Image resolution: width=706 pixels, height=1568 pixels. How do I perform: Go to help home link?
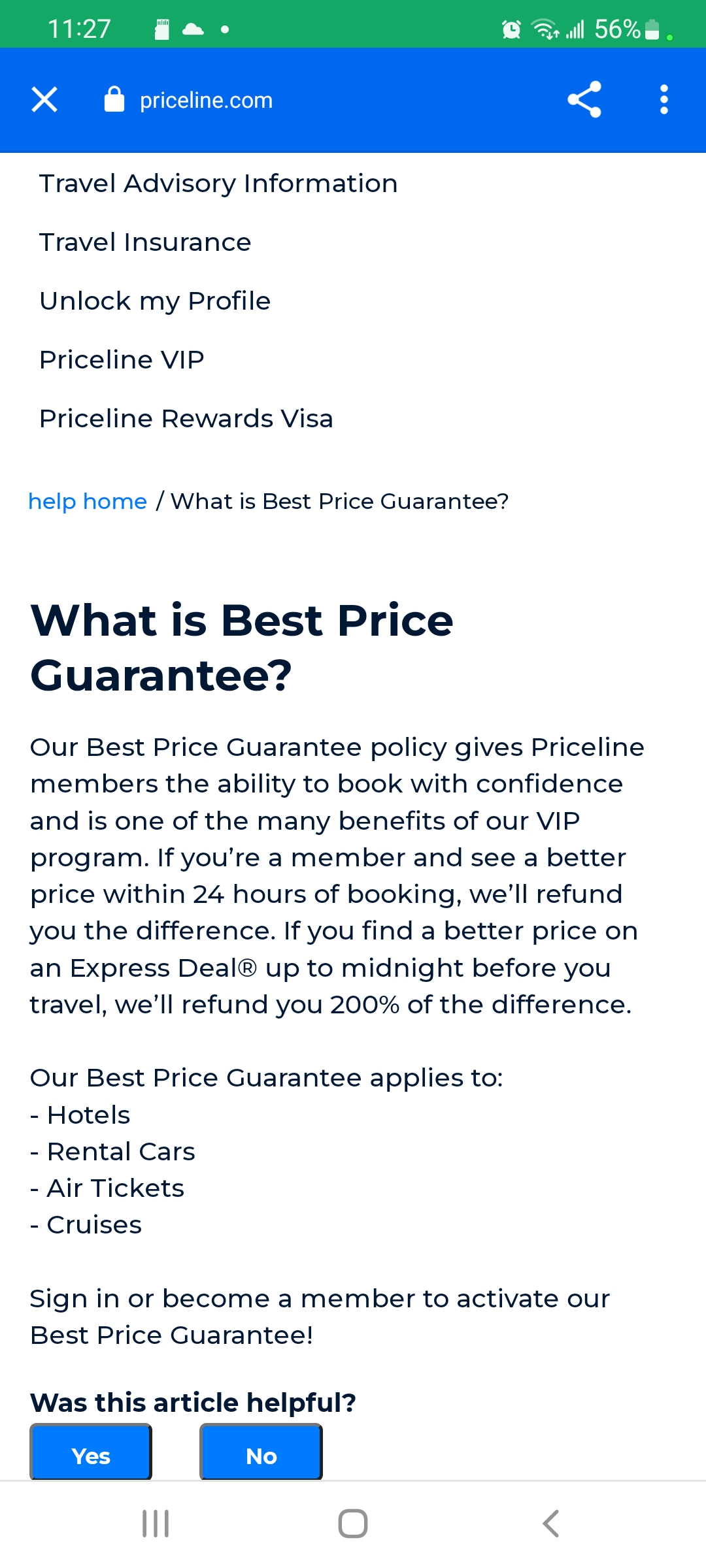pyautogui.click(x=88, y=501)
